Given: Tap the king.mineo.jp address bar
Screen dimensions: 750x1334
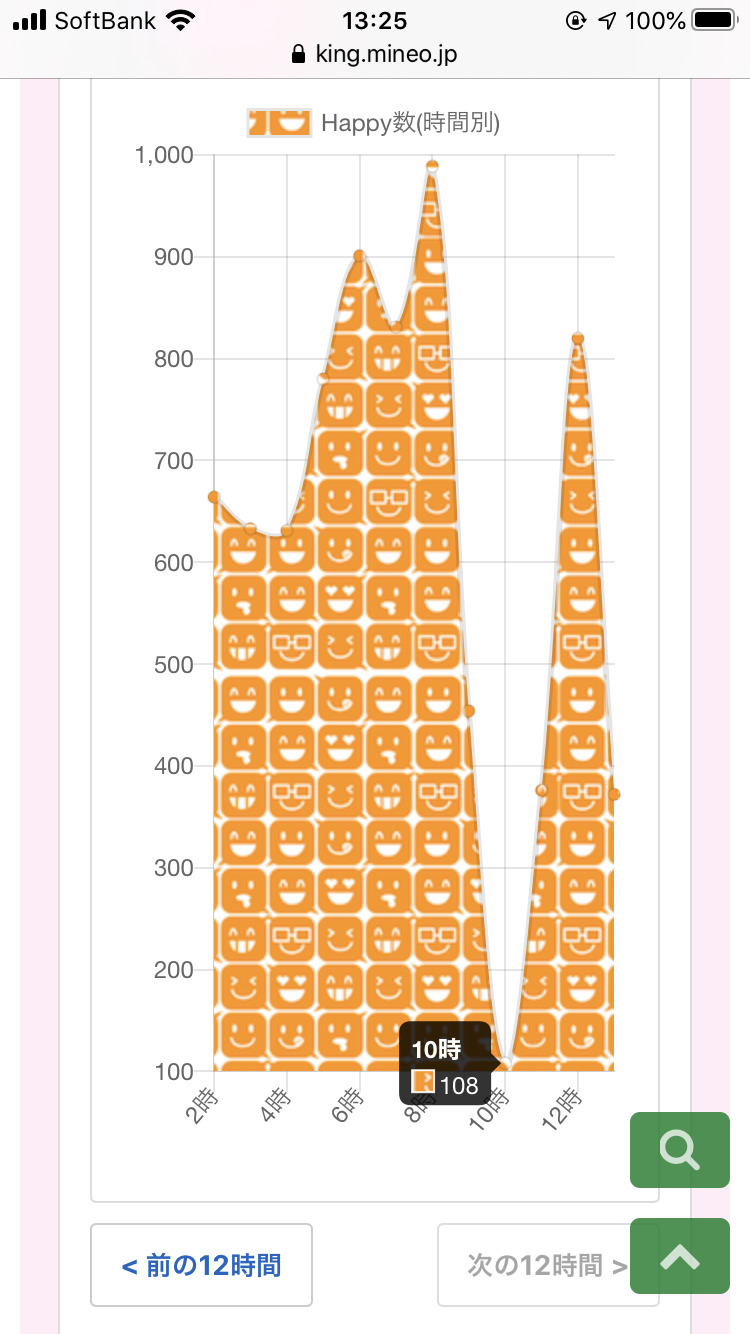Looking at the screenshot, I should point(374,54).
